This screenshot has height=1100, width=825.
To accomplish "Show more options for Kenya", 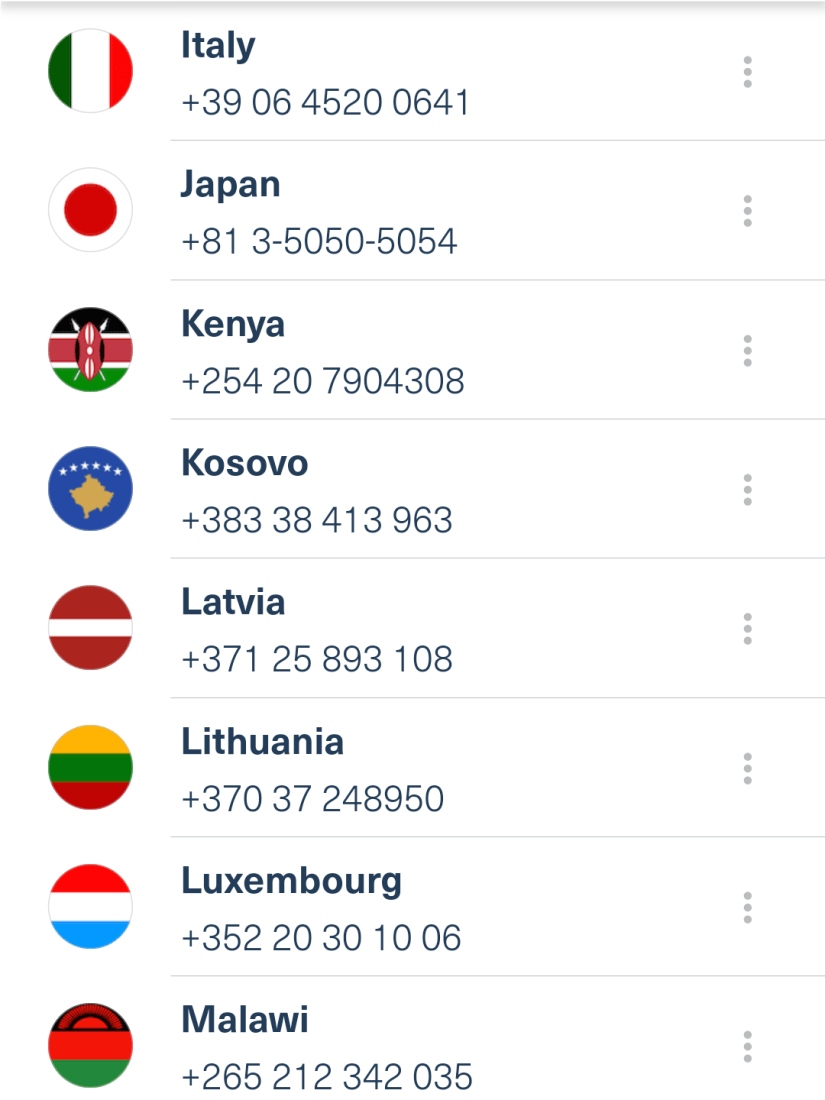I will pyautogui.click(x=747, y=351).
